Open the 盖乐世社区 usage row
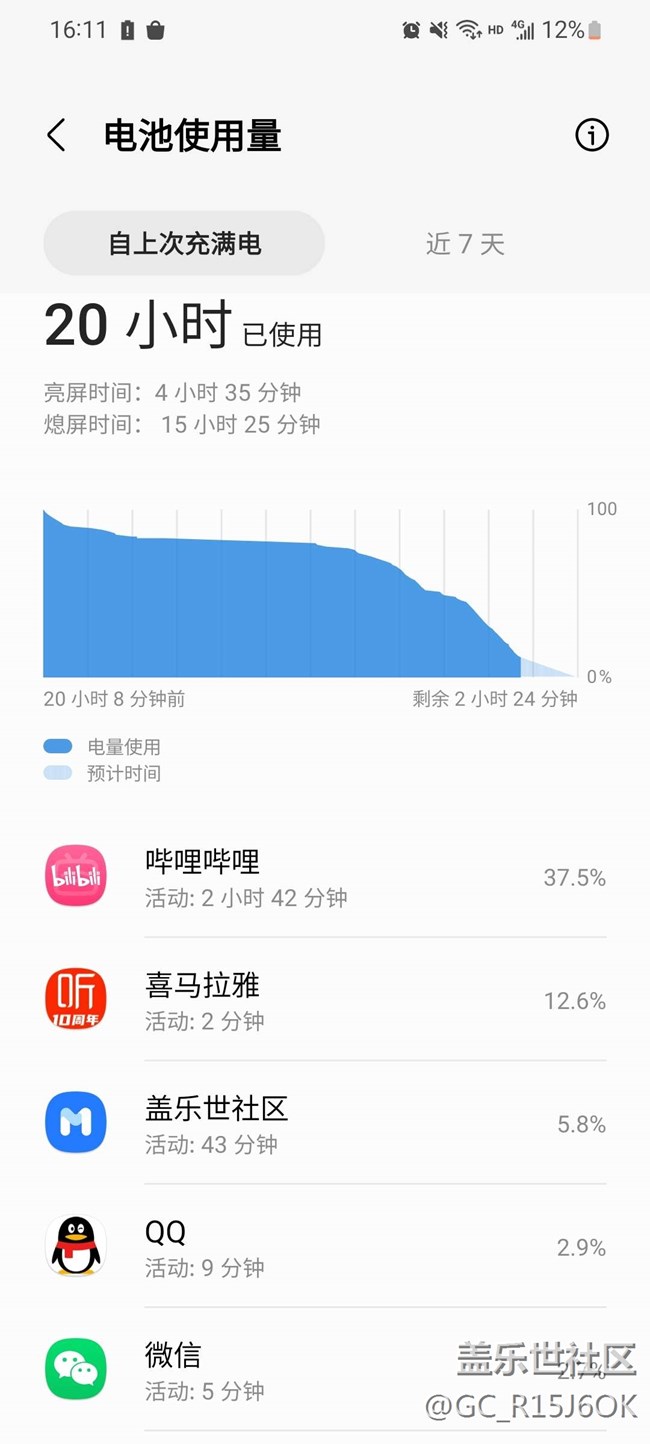 pos(325,1123)
